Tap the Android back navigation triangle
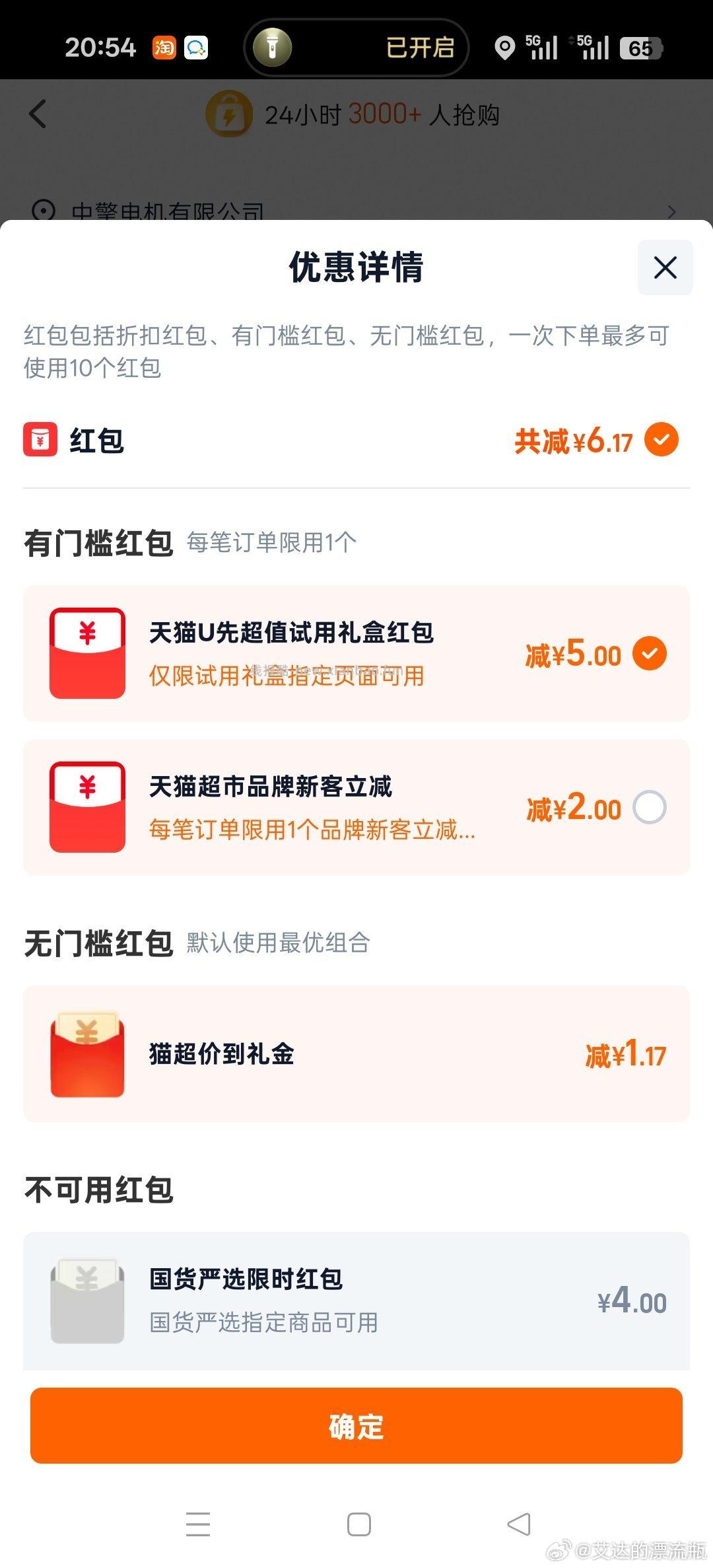The width and height of the screenshot is (713, 1568). pyautogui.click(x=518, y=1525)
